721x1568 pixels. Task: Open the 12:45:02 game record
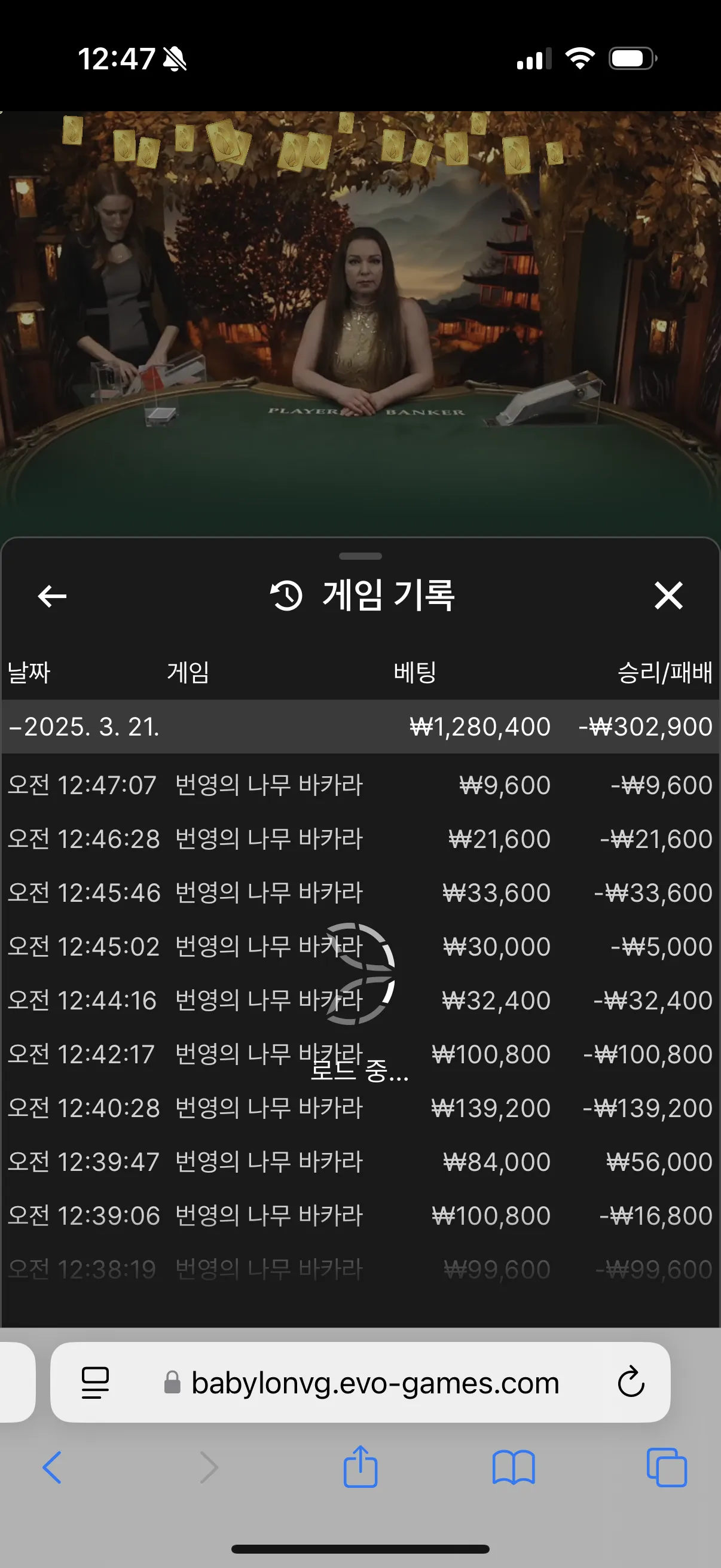[360, 947]
